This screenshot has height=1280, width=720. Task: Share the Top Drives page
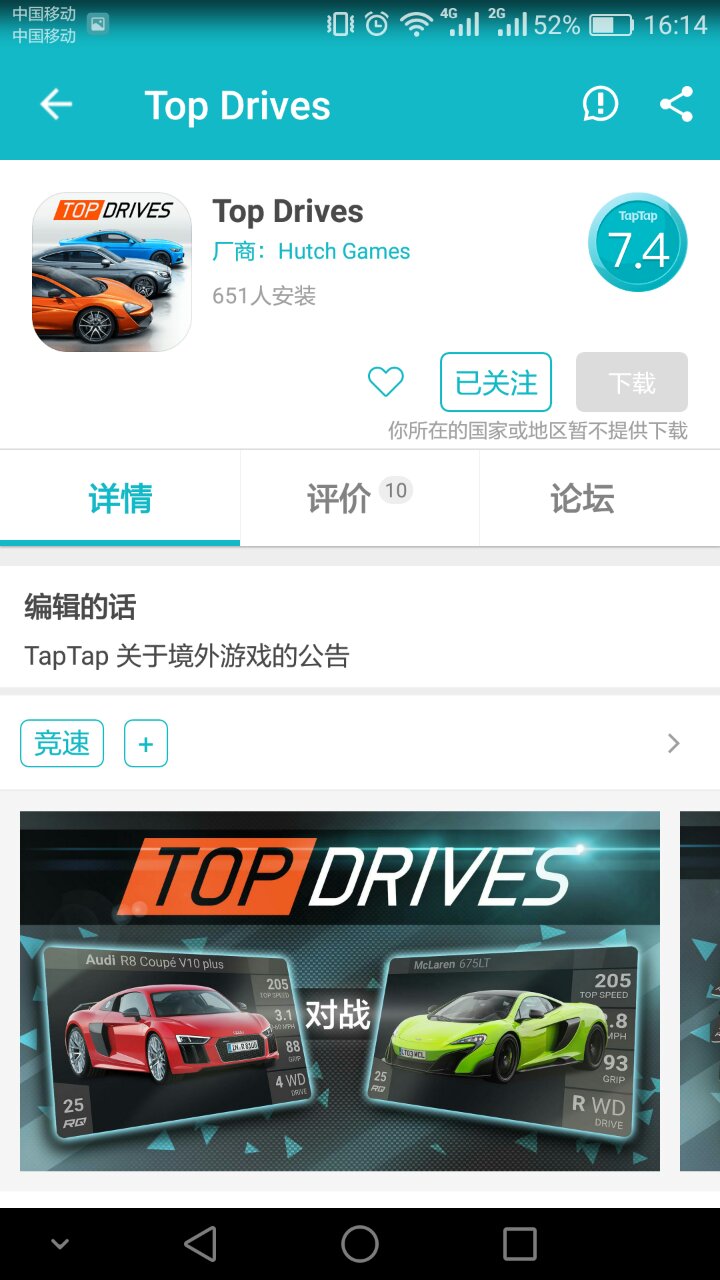[x=676, y=104]
